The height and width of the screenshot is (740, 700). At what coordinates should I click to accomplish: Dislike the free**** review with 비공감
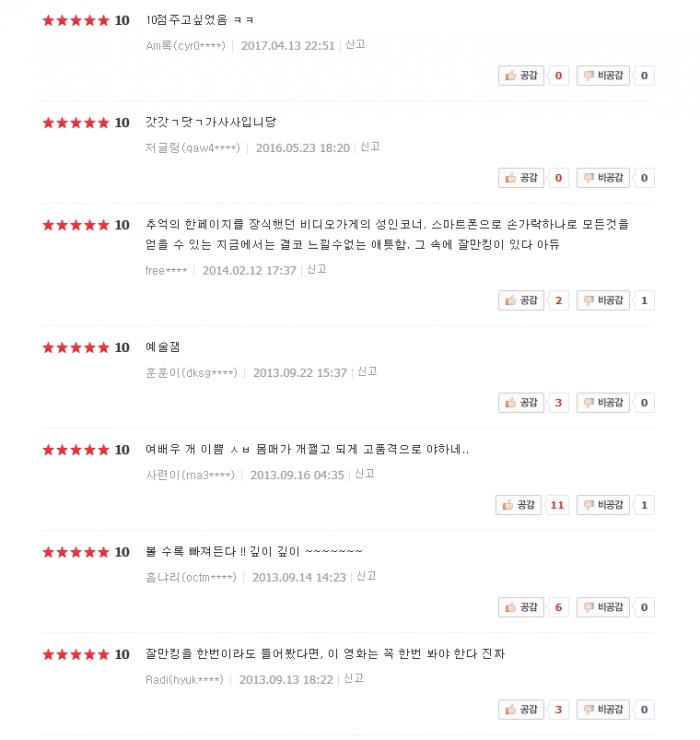tap(603, 300)
